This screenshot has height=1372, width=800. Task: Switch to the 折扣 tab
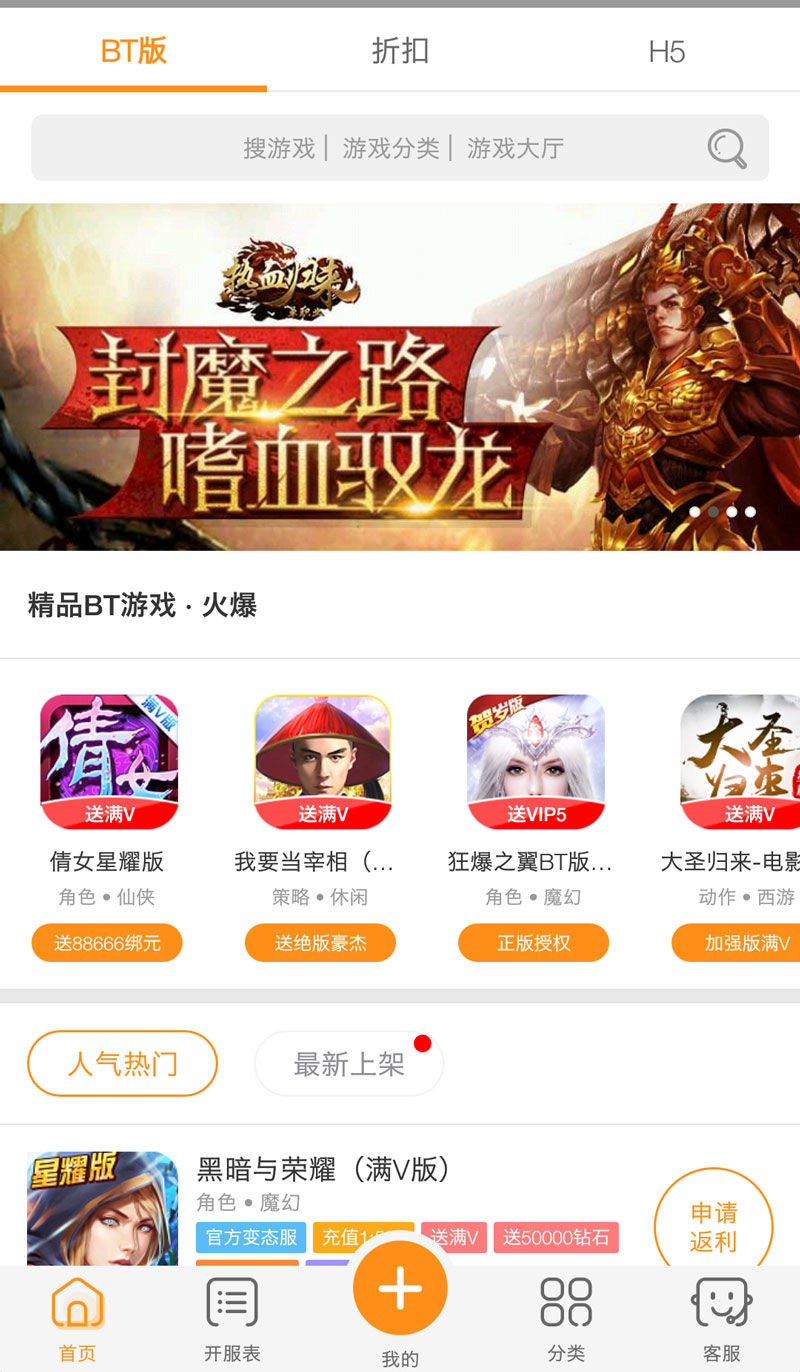point(400,51)
